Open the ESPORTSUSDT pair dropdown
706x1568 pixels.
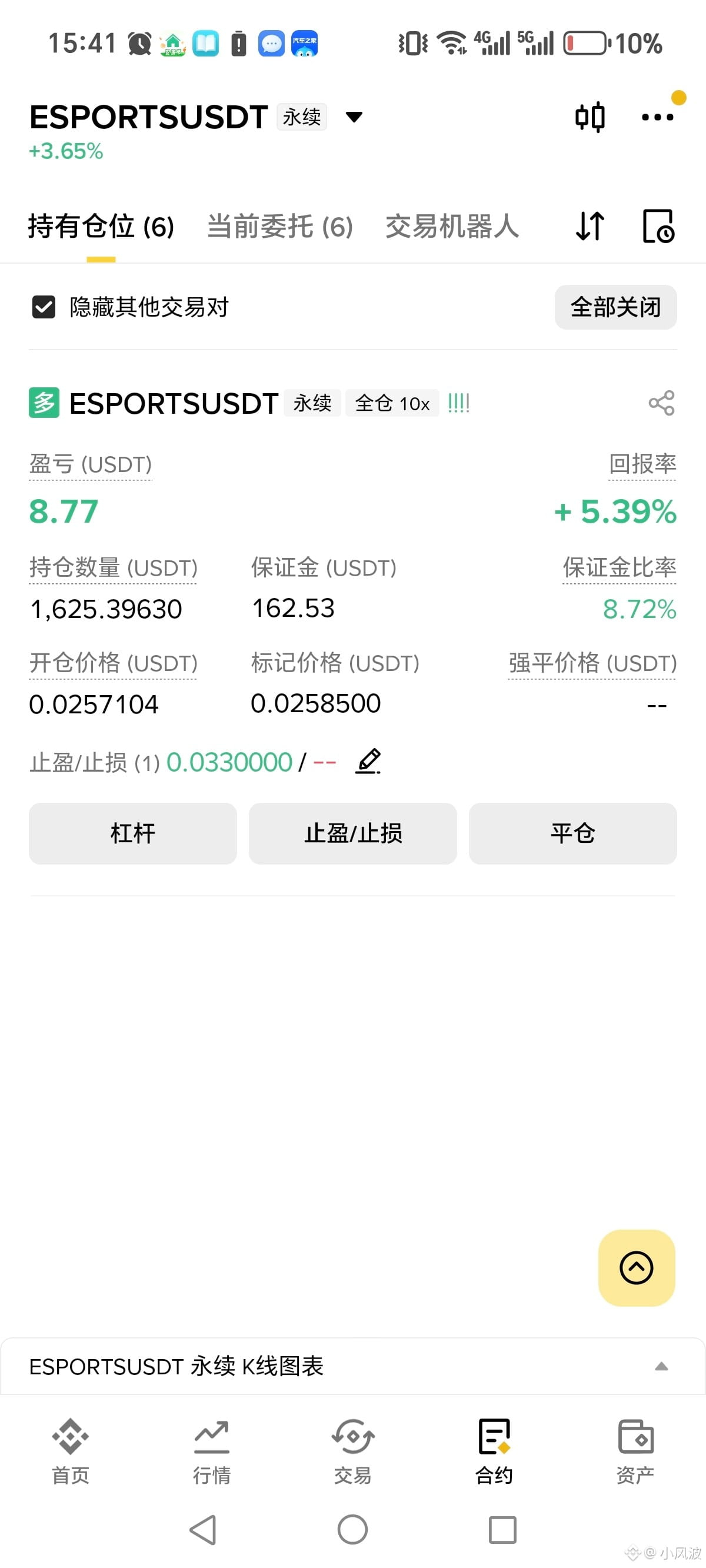(x=354, y=117)
